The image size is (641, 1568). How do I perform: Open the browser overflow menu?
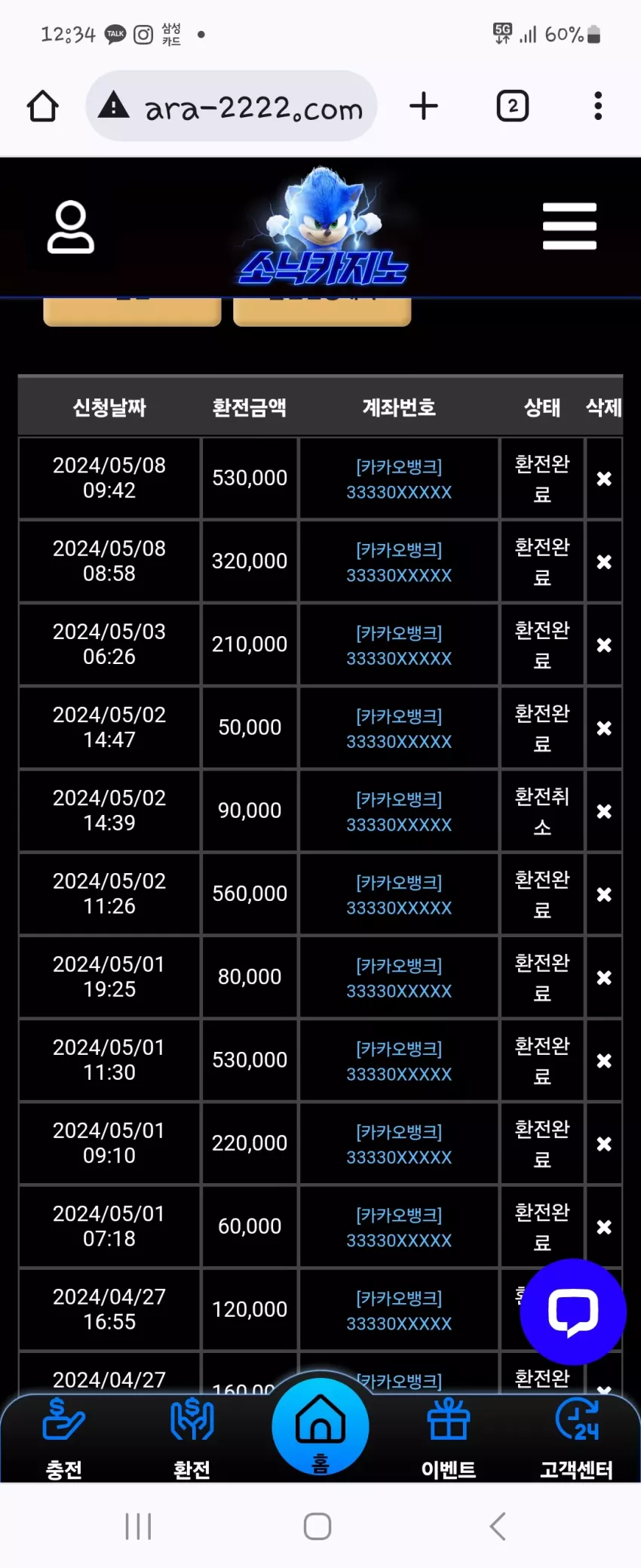point(598,106)
